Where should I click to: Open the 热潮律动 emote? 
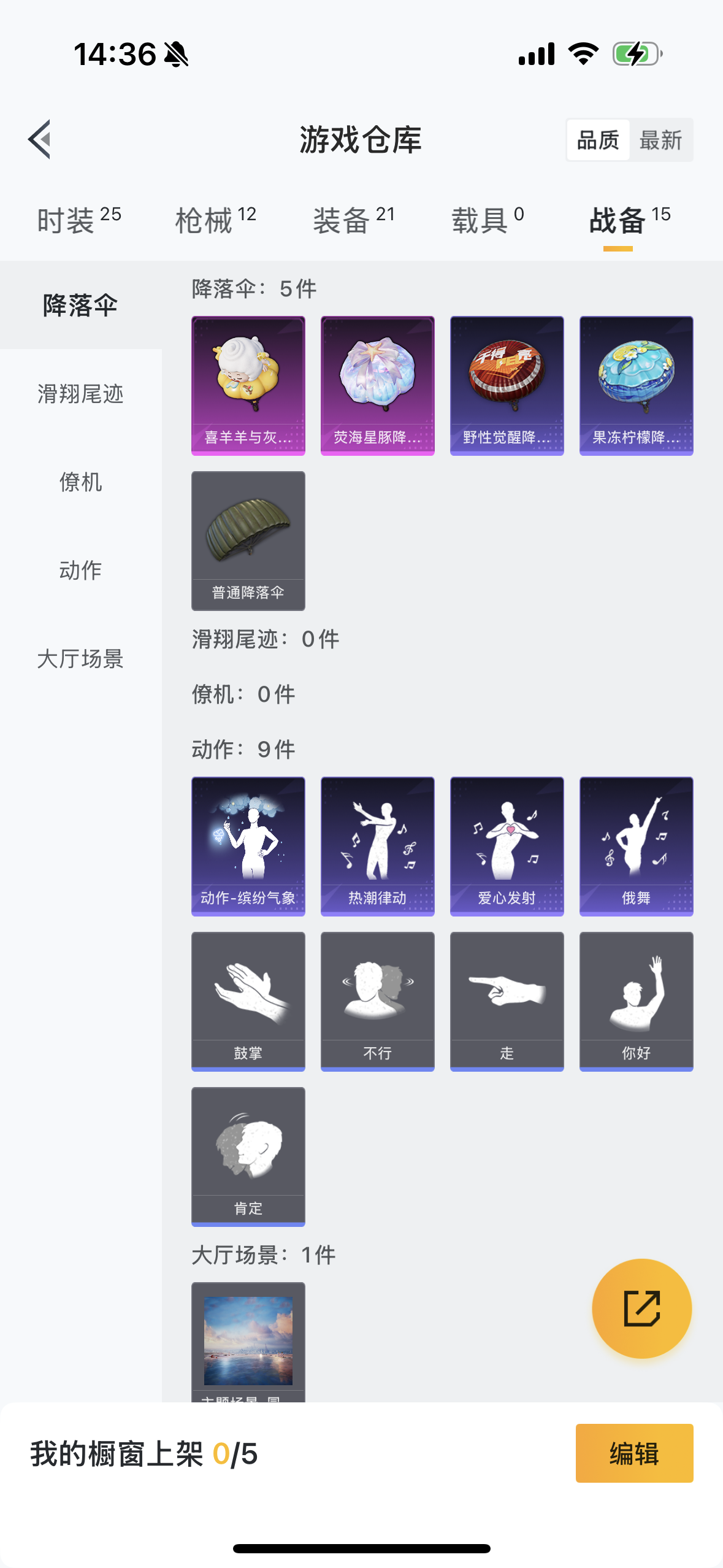coord(378,847)
